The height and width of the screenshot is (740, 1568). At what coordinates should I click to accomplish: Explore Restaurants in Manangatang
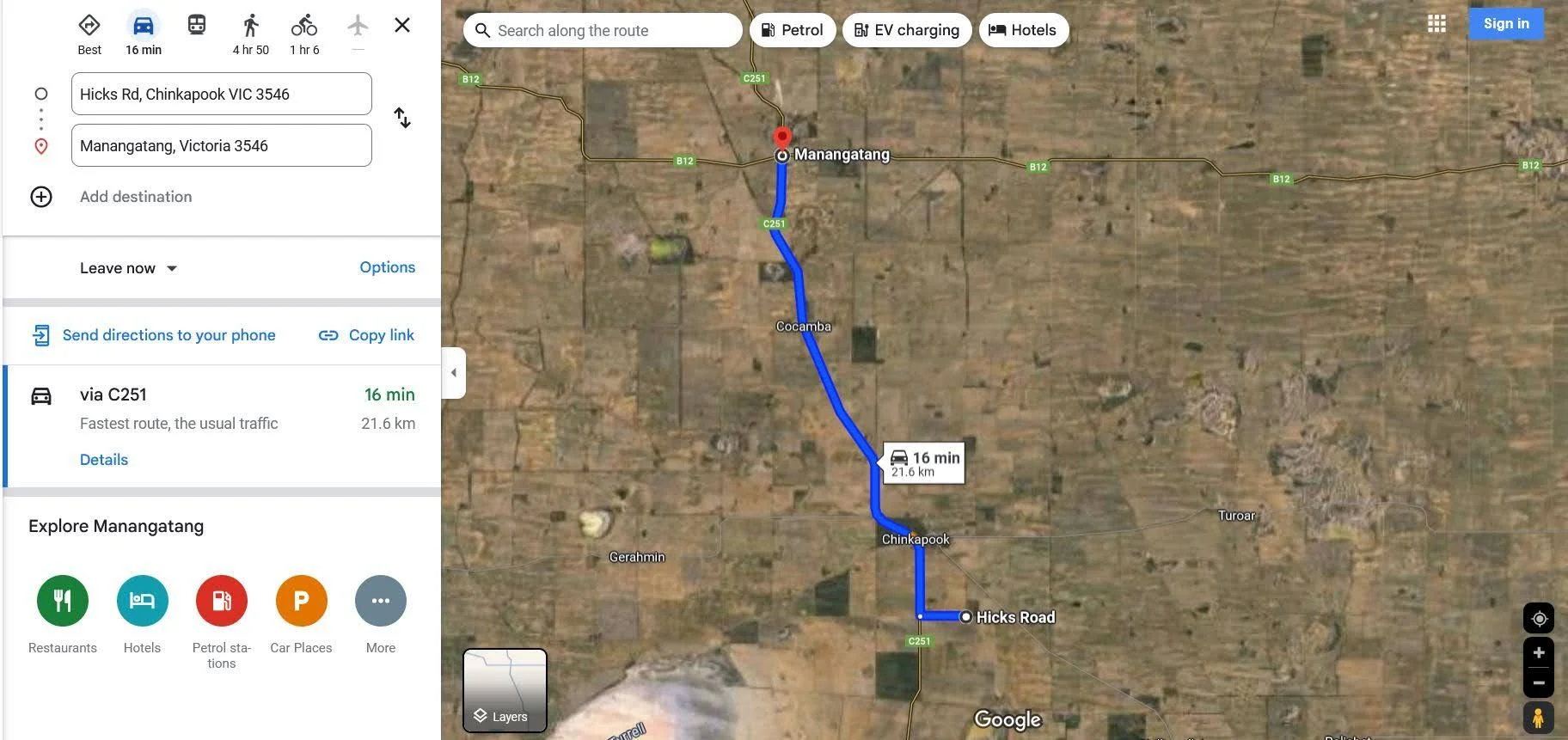(63, 601)
